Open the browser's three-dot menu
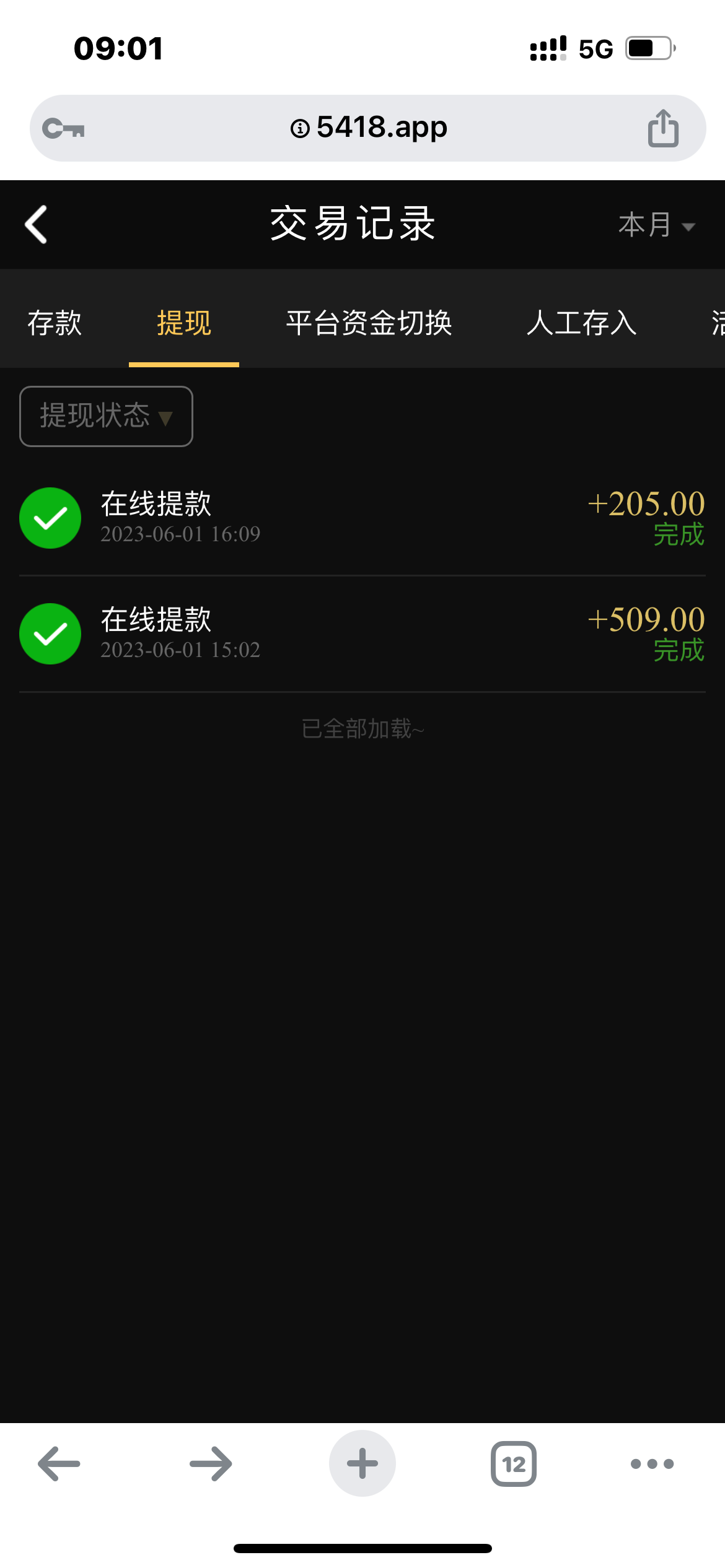This screenshot has width=725, height=1568. point(652,1464)
